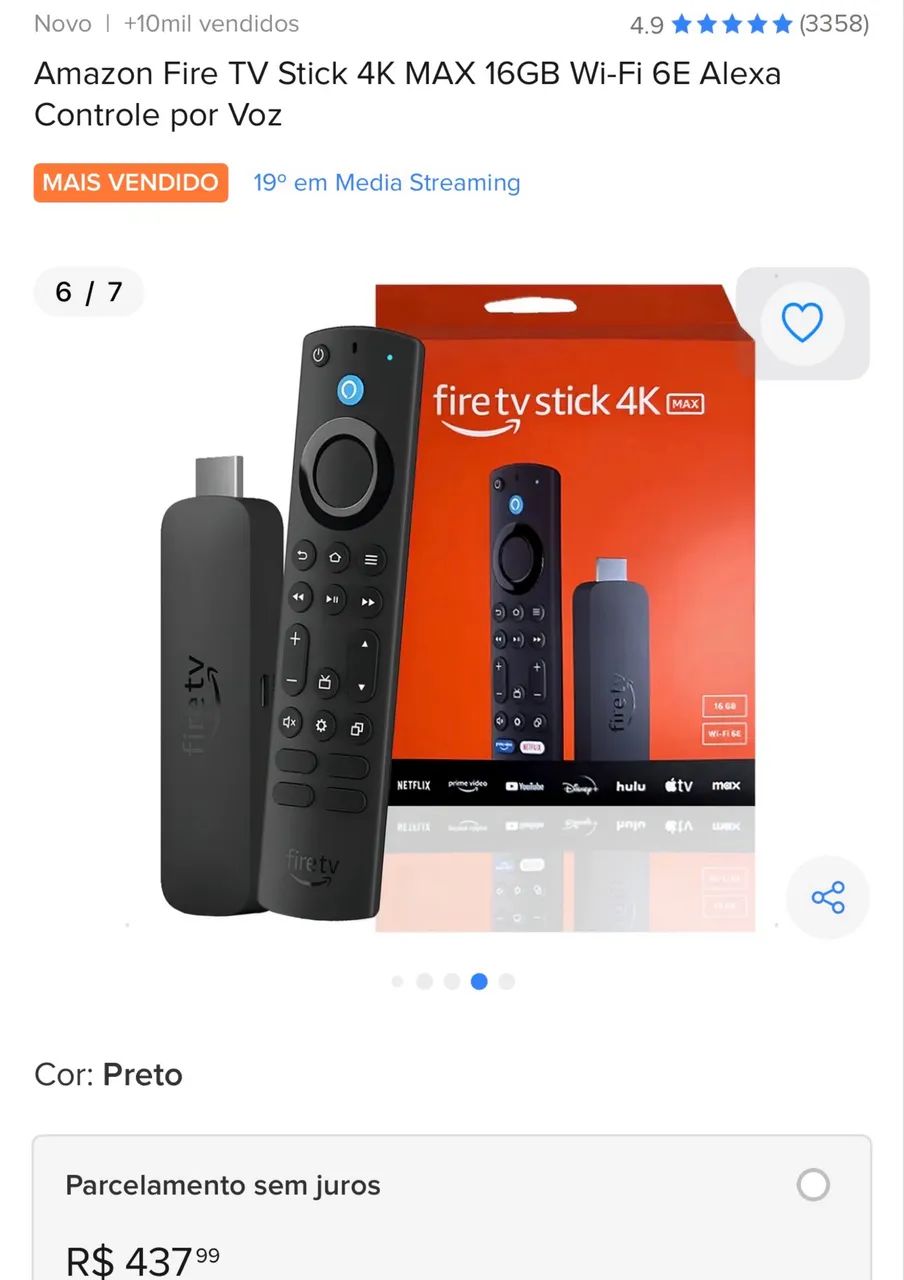Click the 4.9 rating score

(649, 24)
